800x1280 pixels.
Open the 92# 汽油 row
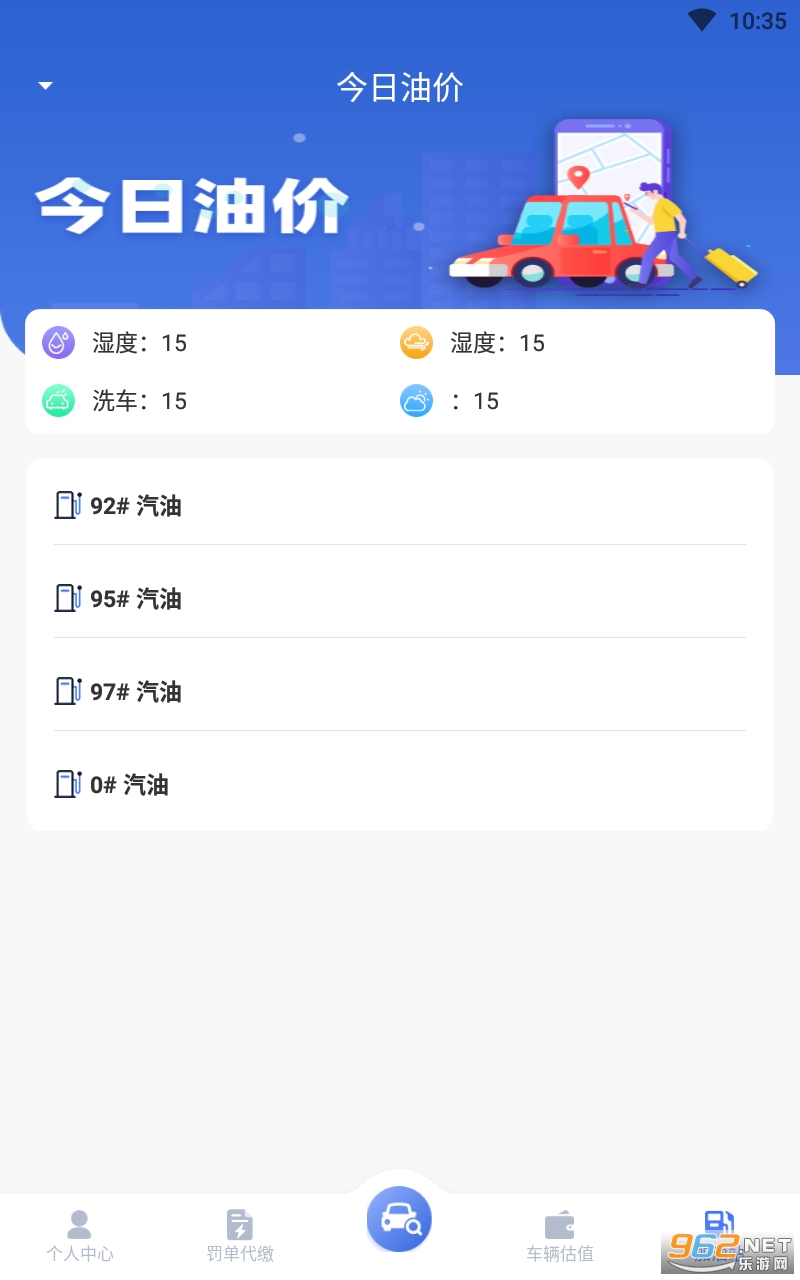tap(400, 505)
